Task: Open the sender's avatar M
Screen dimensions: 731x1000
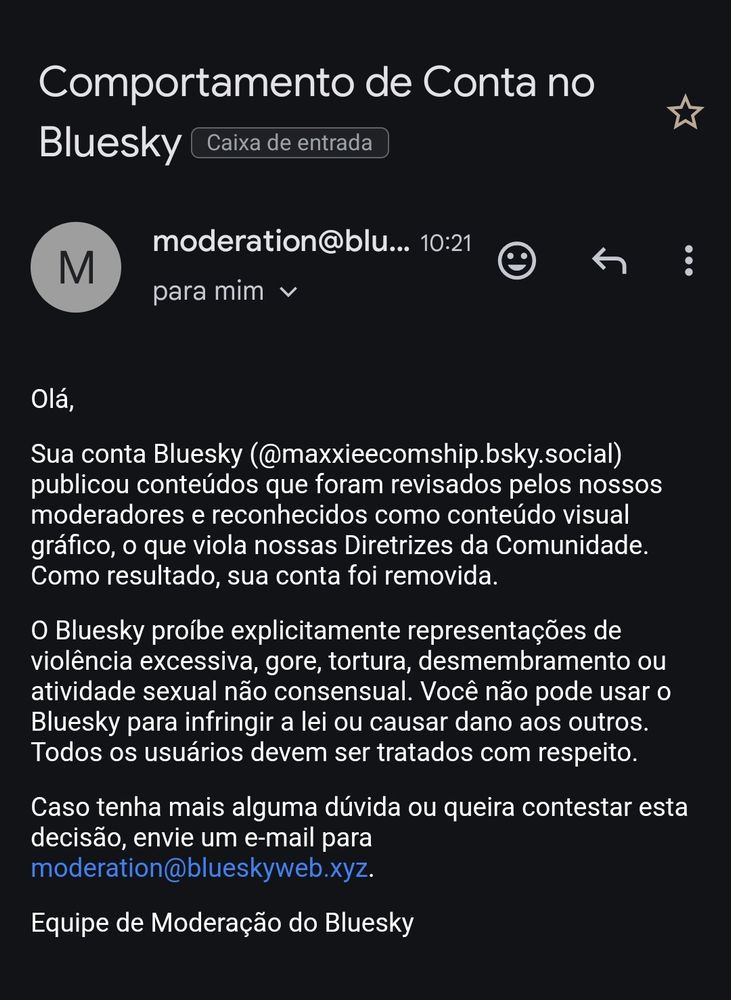Action: [76, 267]
